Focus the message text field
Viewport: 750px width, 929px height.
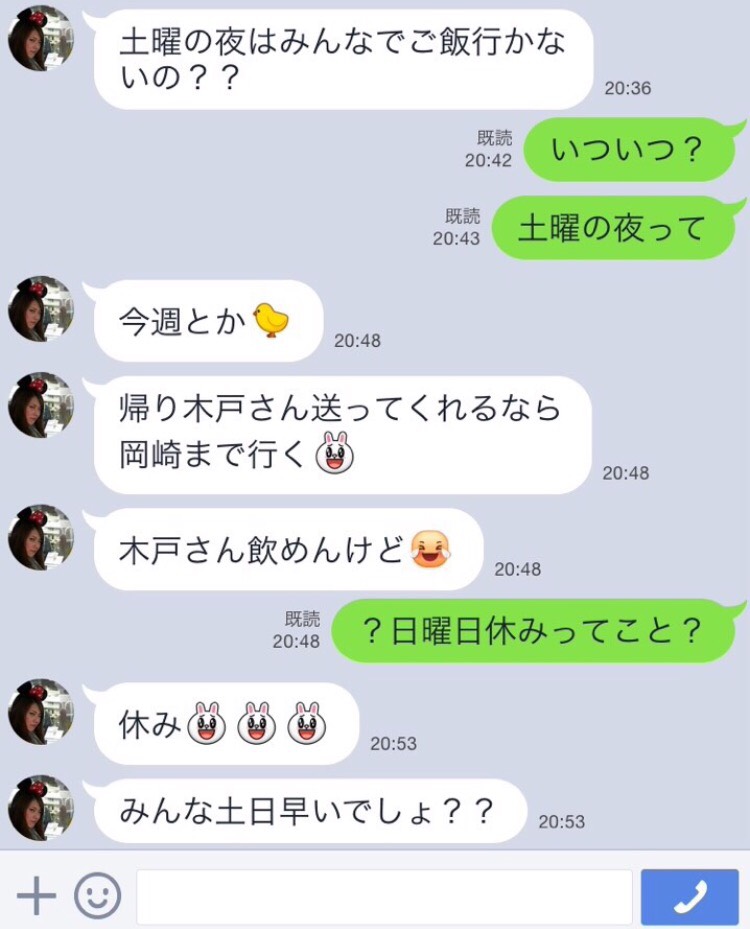[x=384, y=897]
